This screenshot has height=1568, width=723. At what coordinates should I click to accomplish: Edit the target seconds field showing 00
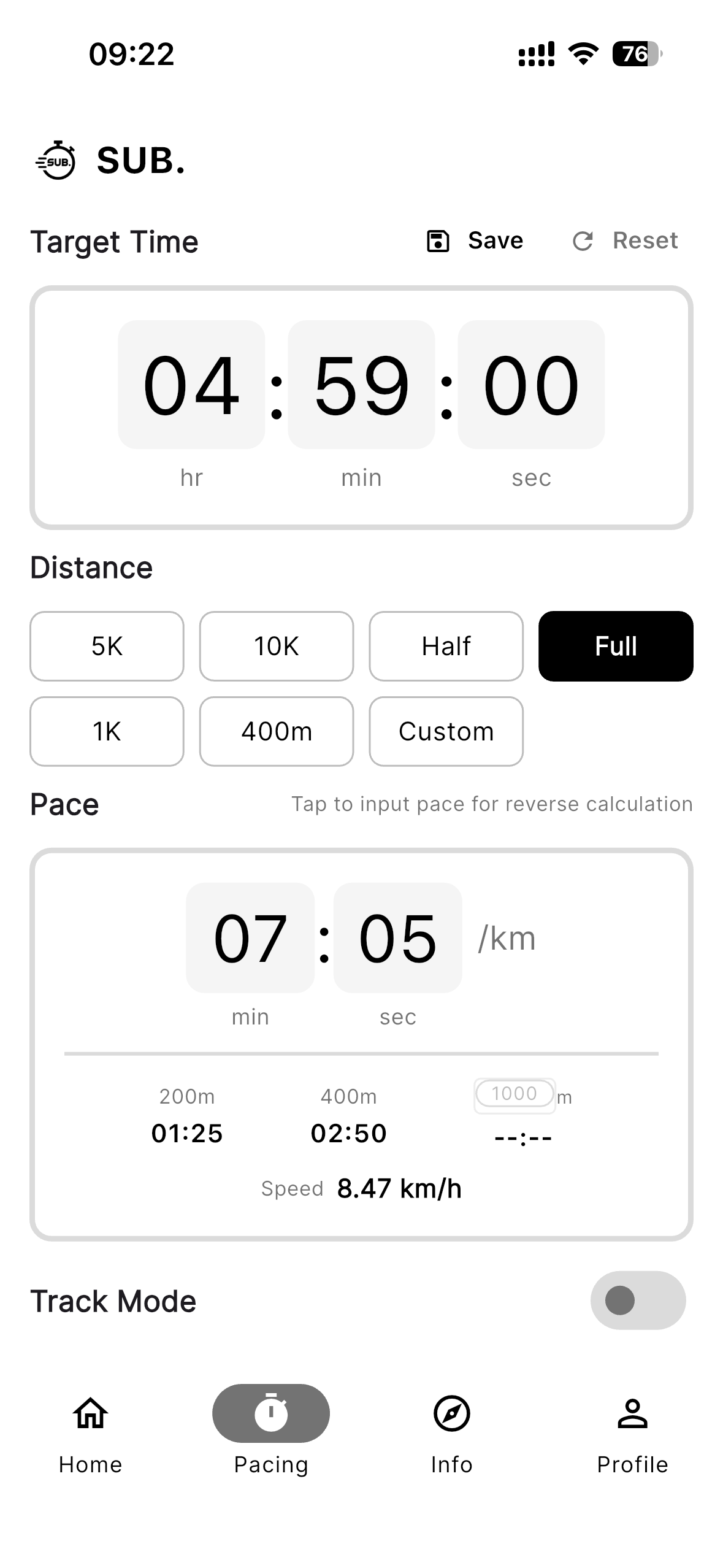click(x=531, y=385)
